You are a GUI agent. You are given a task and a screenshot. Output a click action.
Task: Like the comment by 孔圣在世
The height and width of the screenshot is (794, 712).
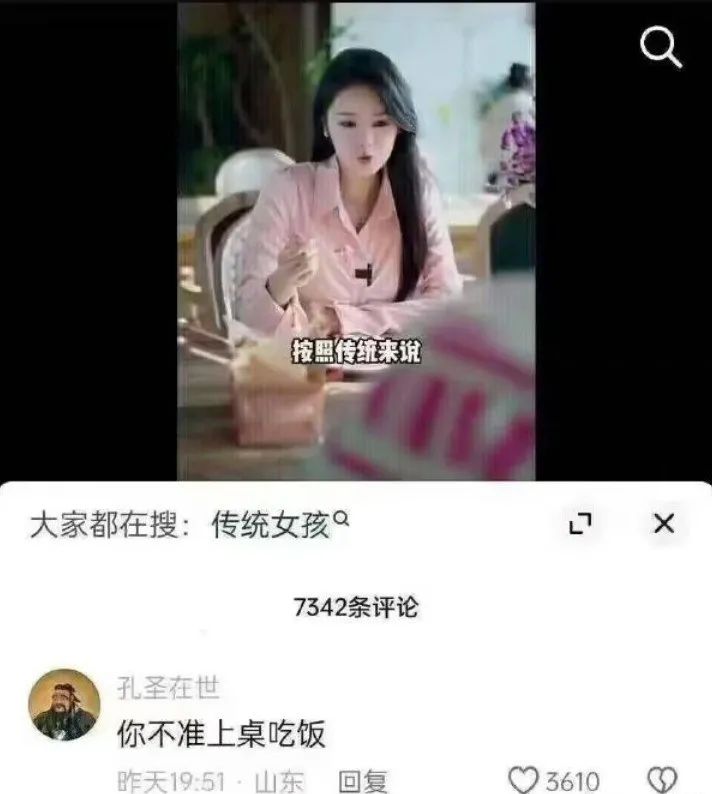click(524, 780)
